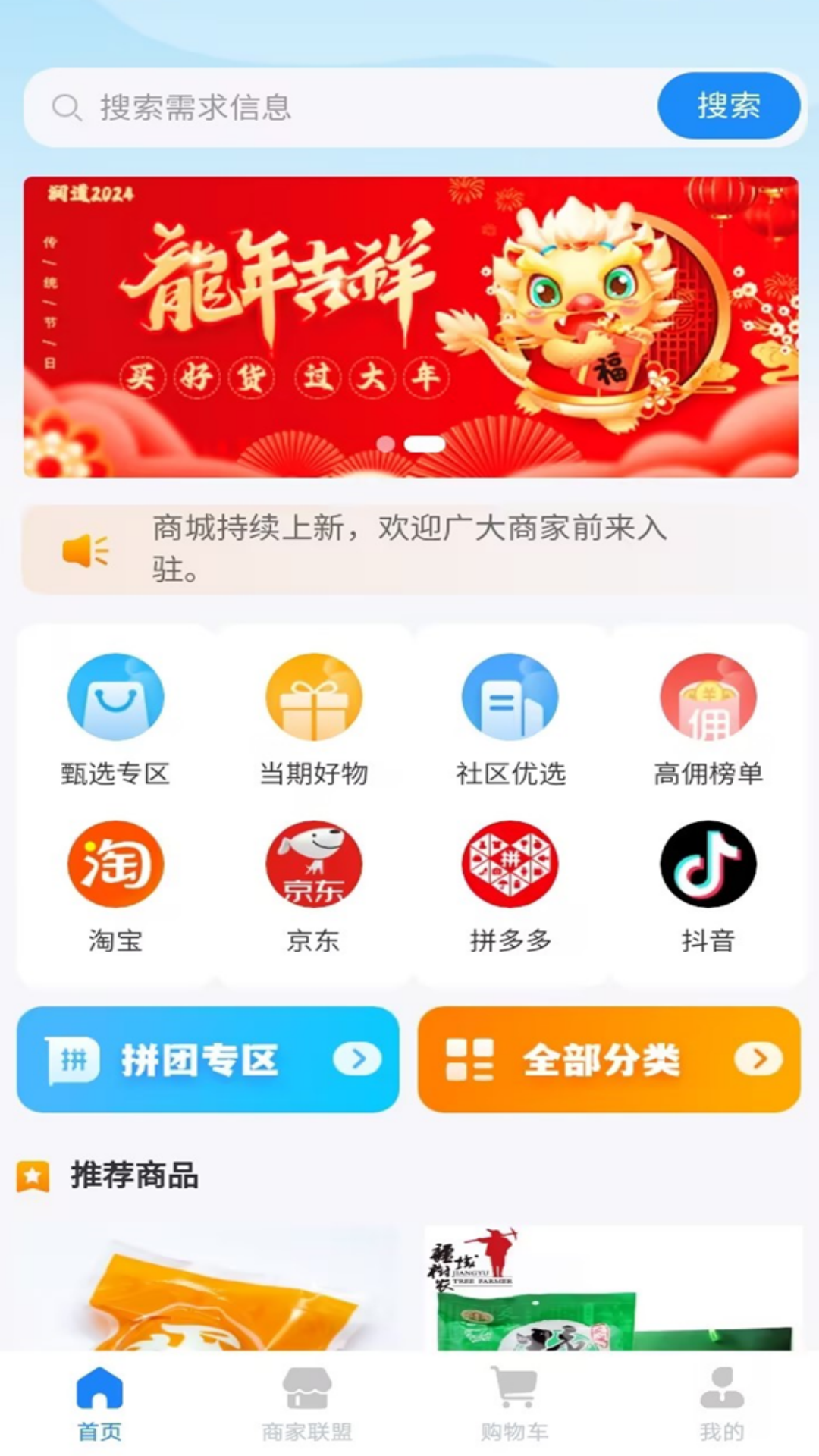Tap the 搜索需求信息 search field
Image resolution: width=819 pixels, height=1456 pixels.
pos(341,108)
